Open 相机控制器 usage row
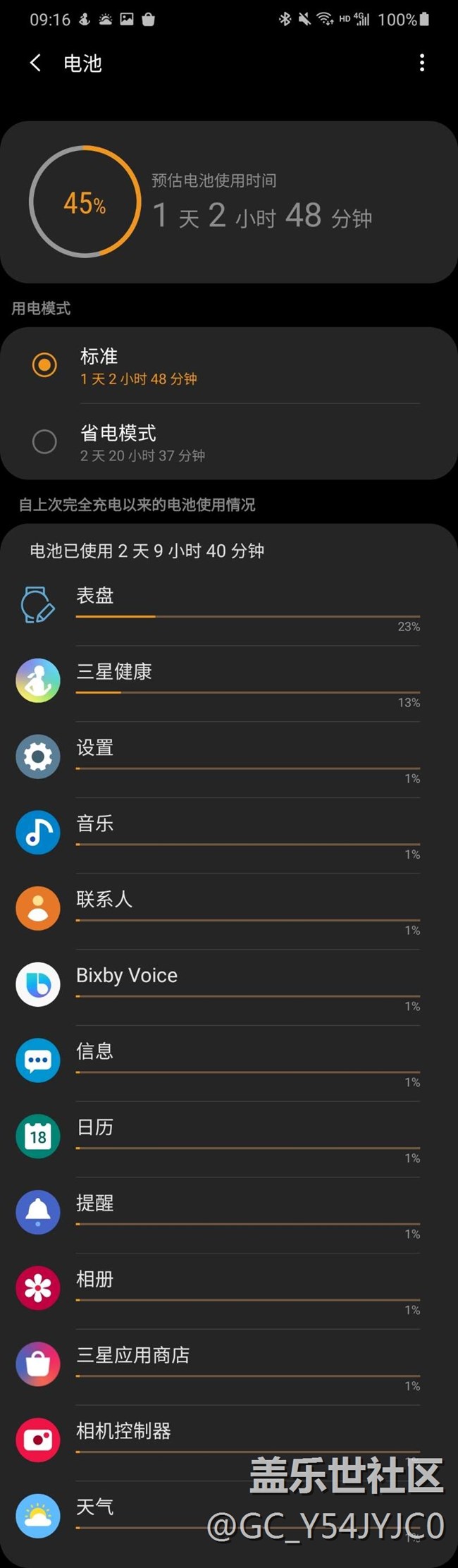The width and height of the screenshot is (458, 1568). click(229, 1445)
